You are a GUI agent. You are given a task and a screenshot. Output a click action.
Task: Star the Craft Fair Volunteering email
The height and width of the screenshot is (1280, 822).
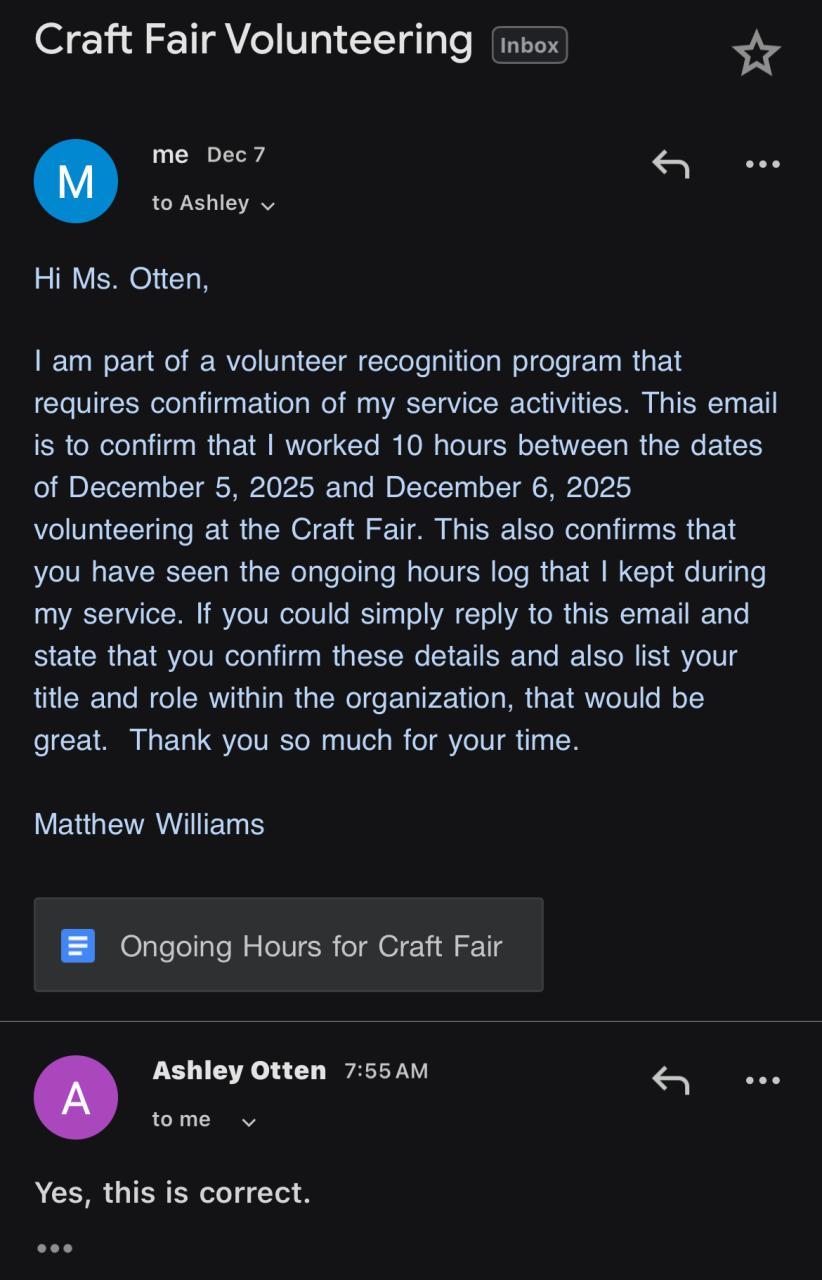point(756,53)
